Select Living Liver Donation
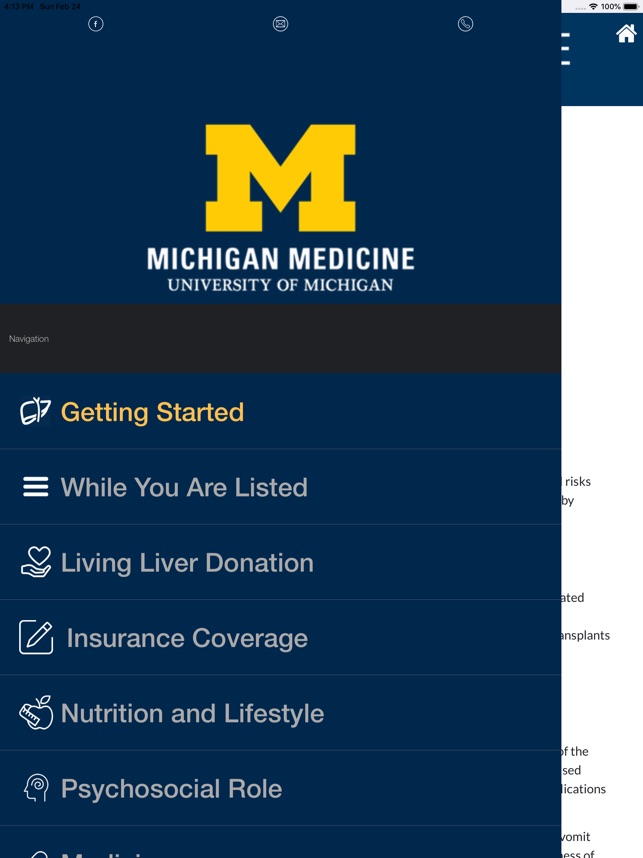Screen dimensions: 643x858 tap(187, 563)
